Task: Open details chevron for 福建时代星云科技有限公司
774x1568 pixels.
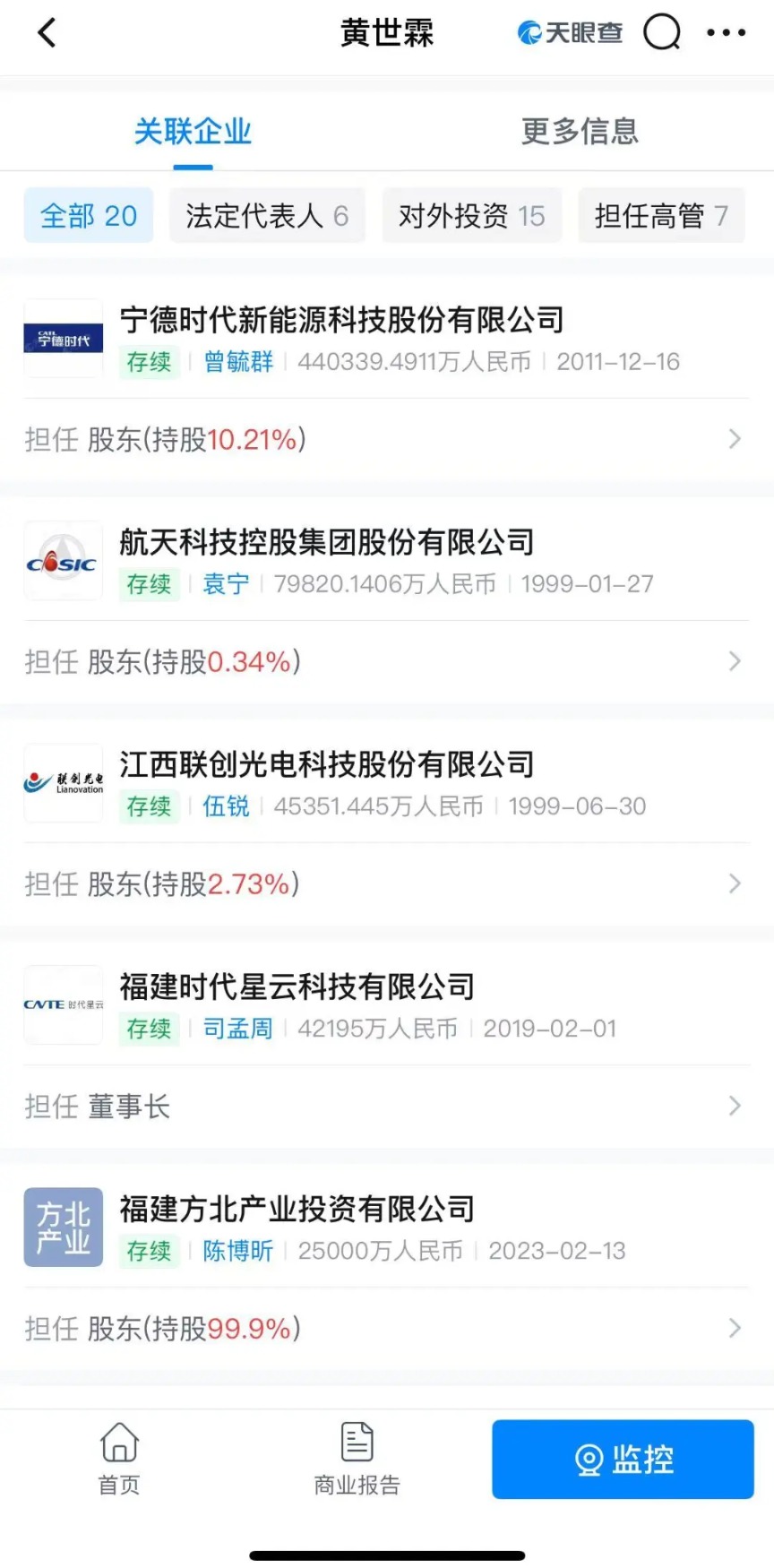Action: [x=735, y=1106]
